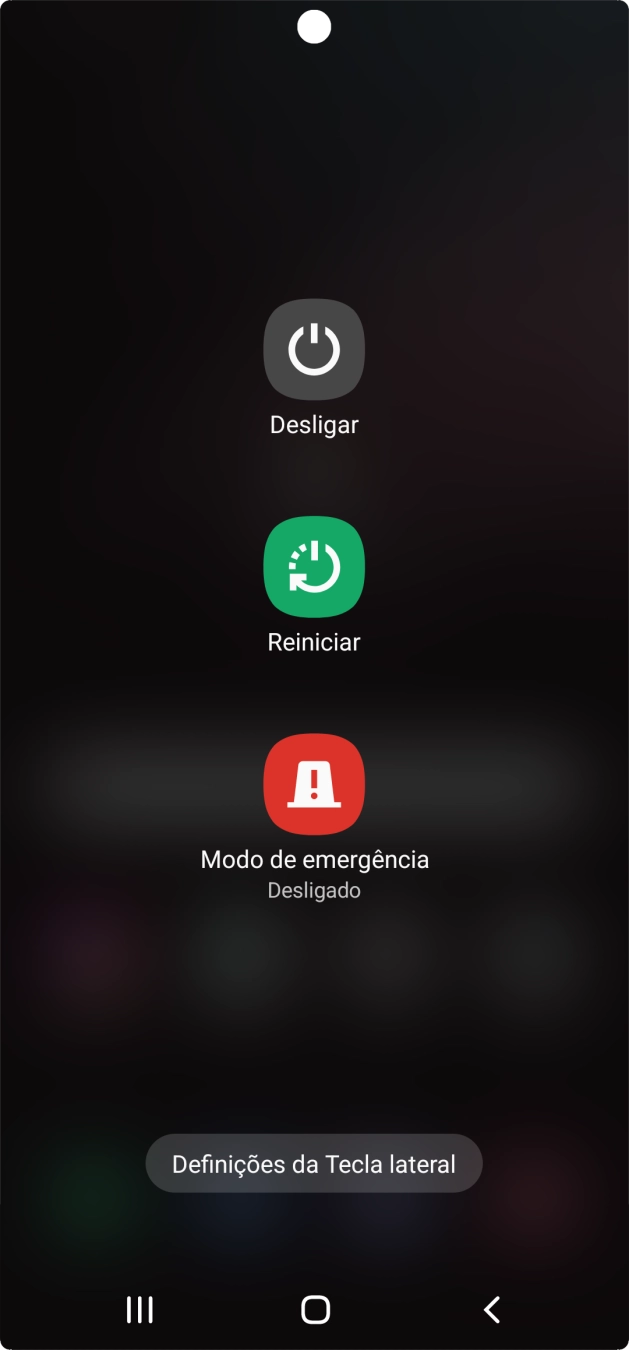This screenshot has height=1350, width=629.
Task: Go back using the navigation bar arrow
Action: [491, 1310]
